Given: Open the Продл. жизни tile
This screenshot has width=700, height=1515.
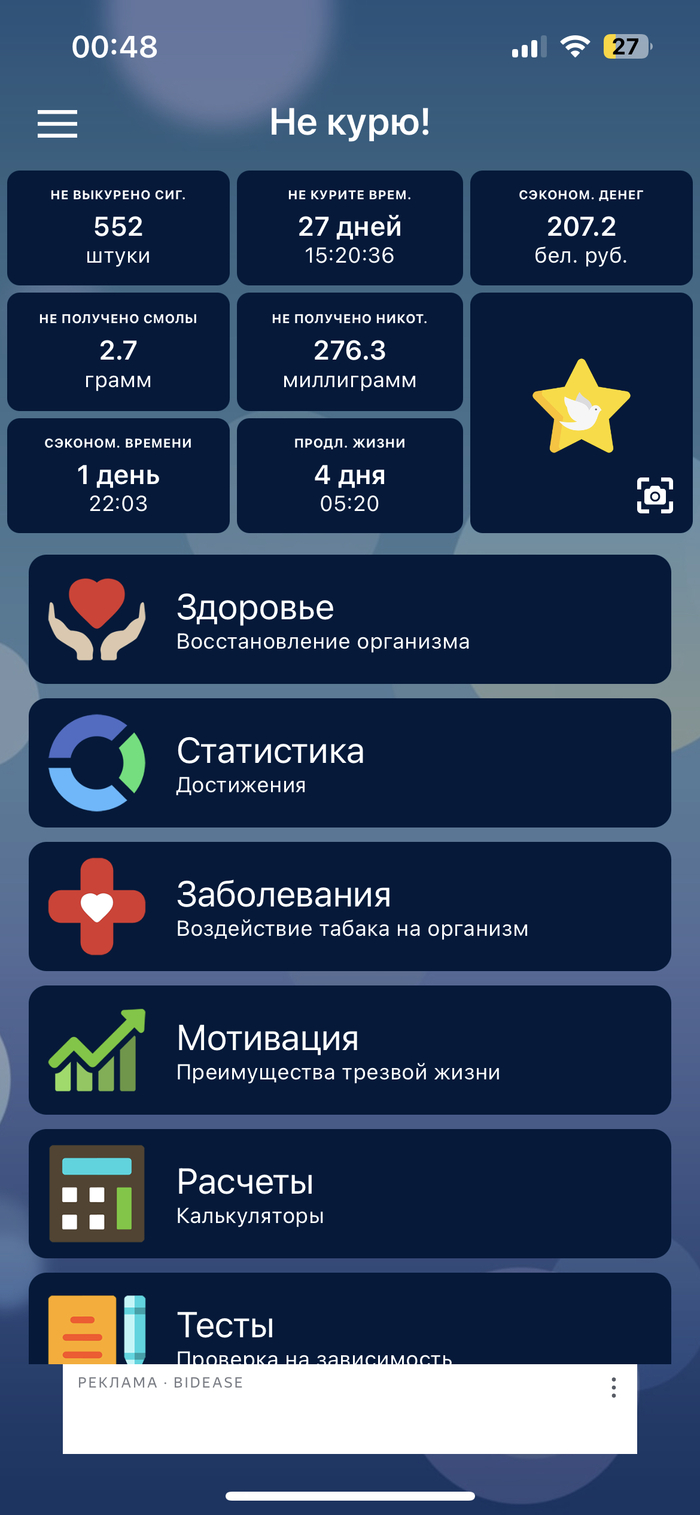Looking at the screenshot, I should coord(349,476).
